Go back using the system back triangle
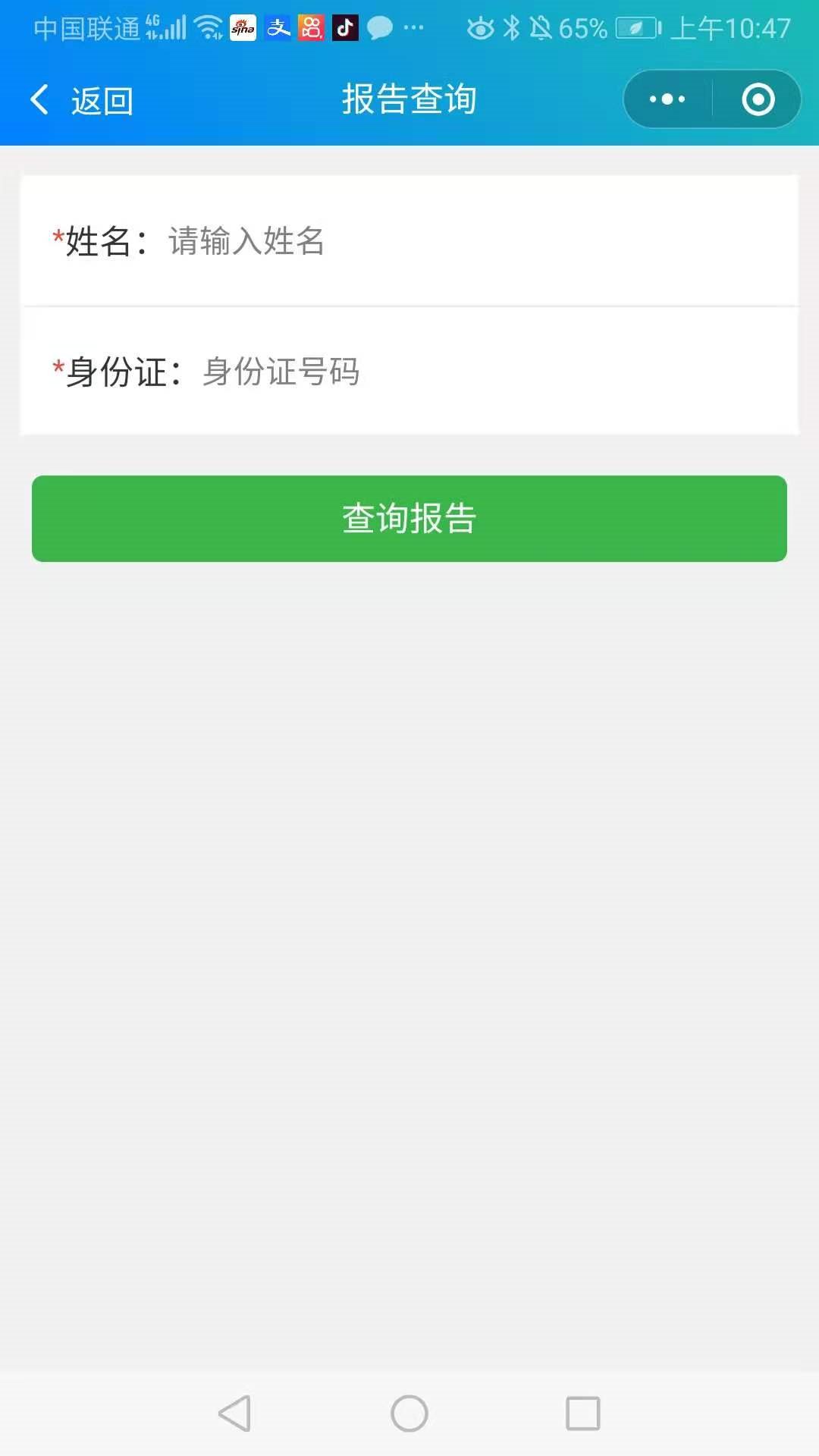The image size is (819, 1456). coord(235,1414)
